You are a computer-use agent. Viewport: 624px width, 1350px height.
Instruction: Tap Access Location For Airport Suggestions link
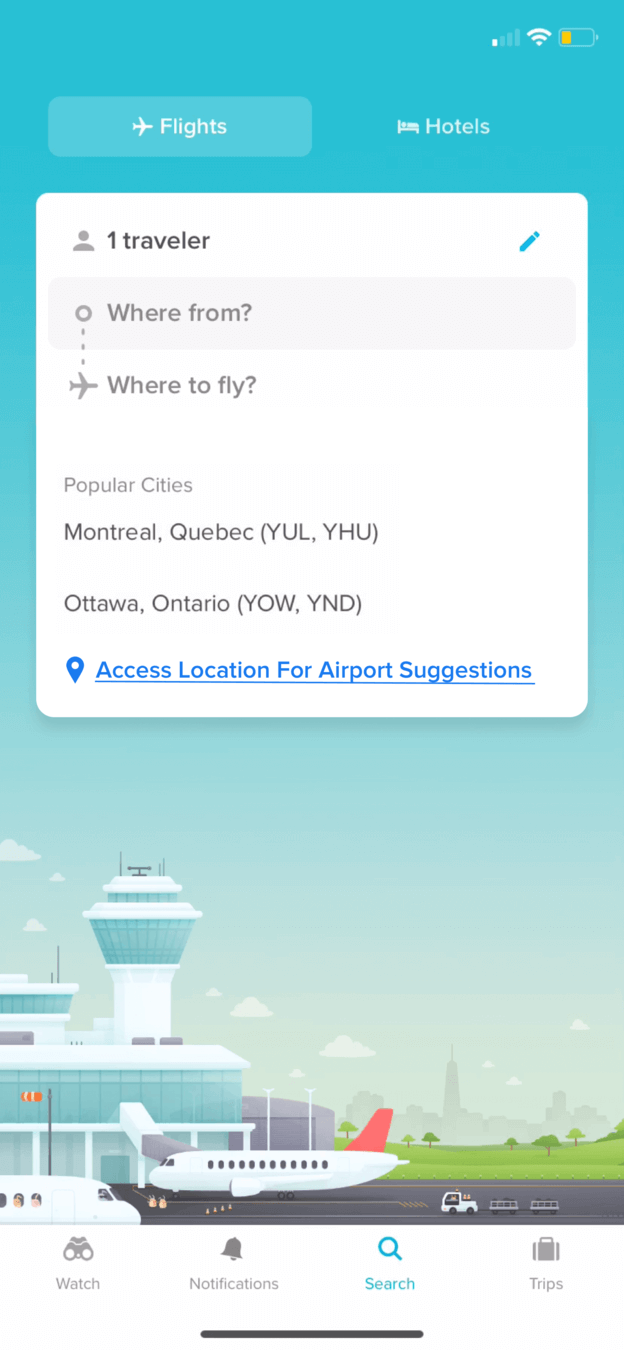(x=313, y=670)
